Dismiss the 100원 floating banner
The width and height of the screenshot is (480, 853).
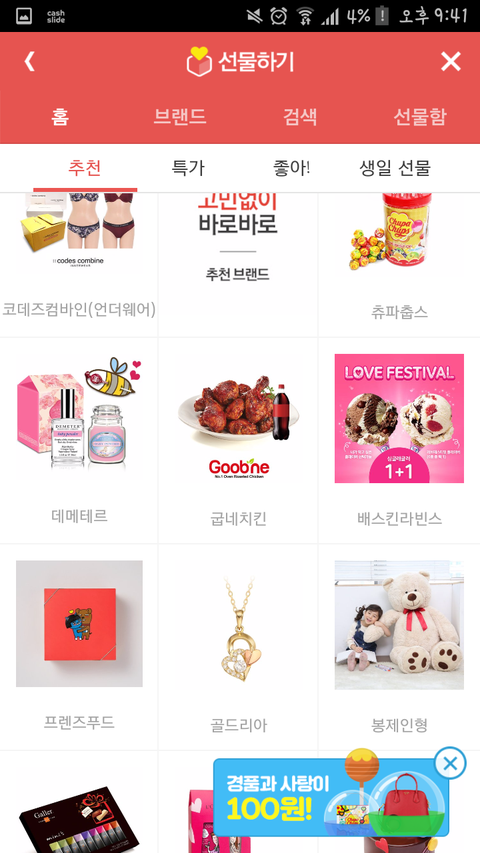(450, 764)
